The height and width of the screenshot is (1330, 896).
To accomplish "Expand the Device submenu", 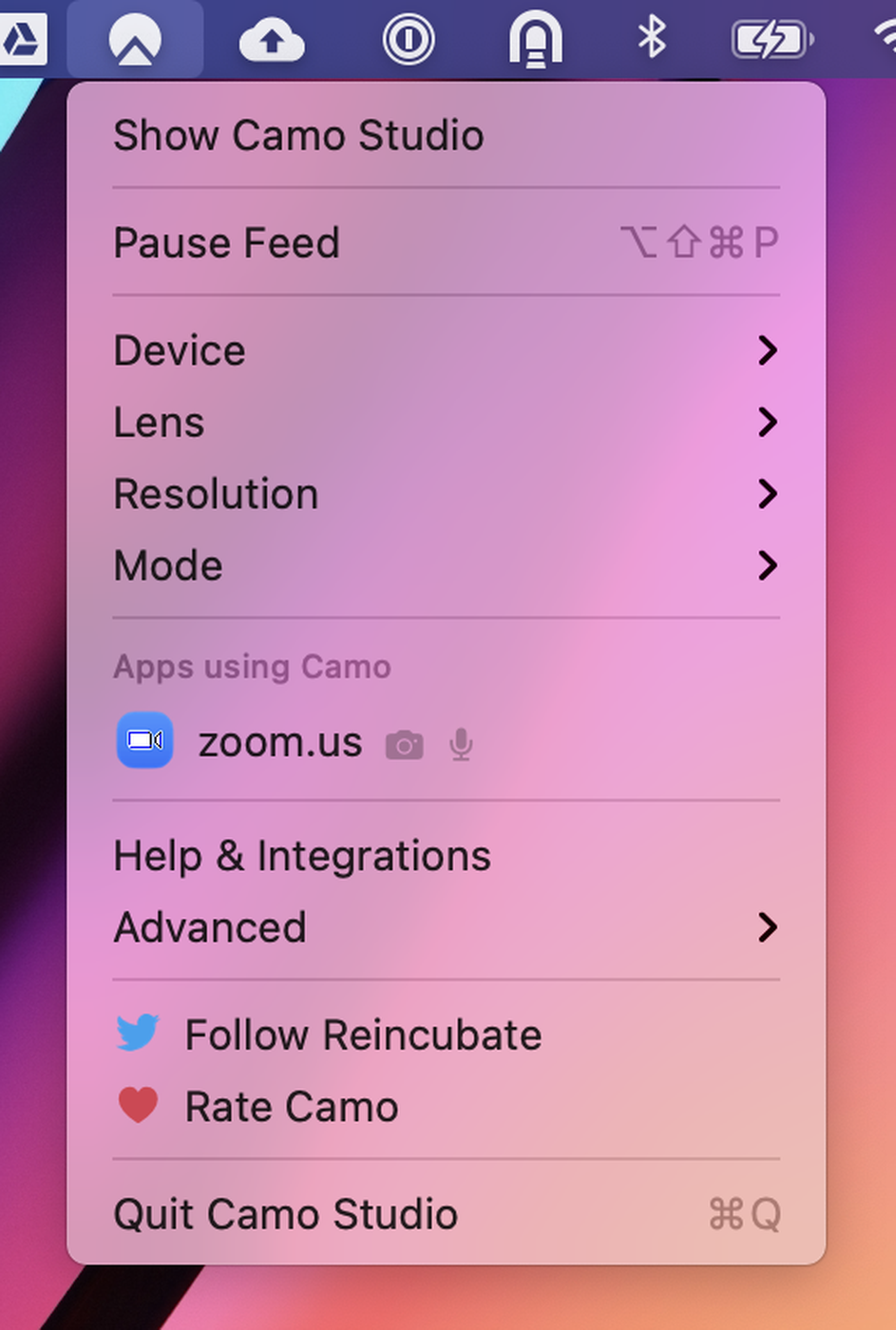I will click(x=181, y=351).
